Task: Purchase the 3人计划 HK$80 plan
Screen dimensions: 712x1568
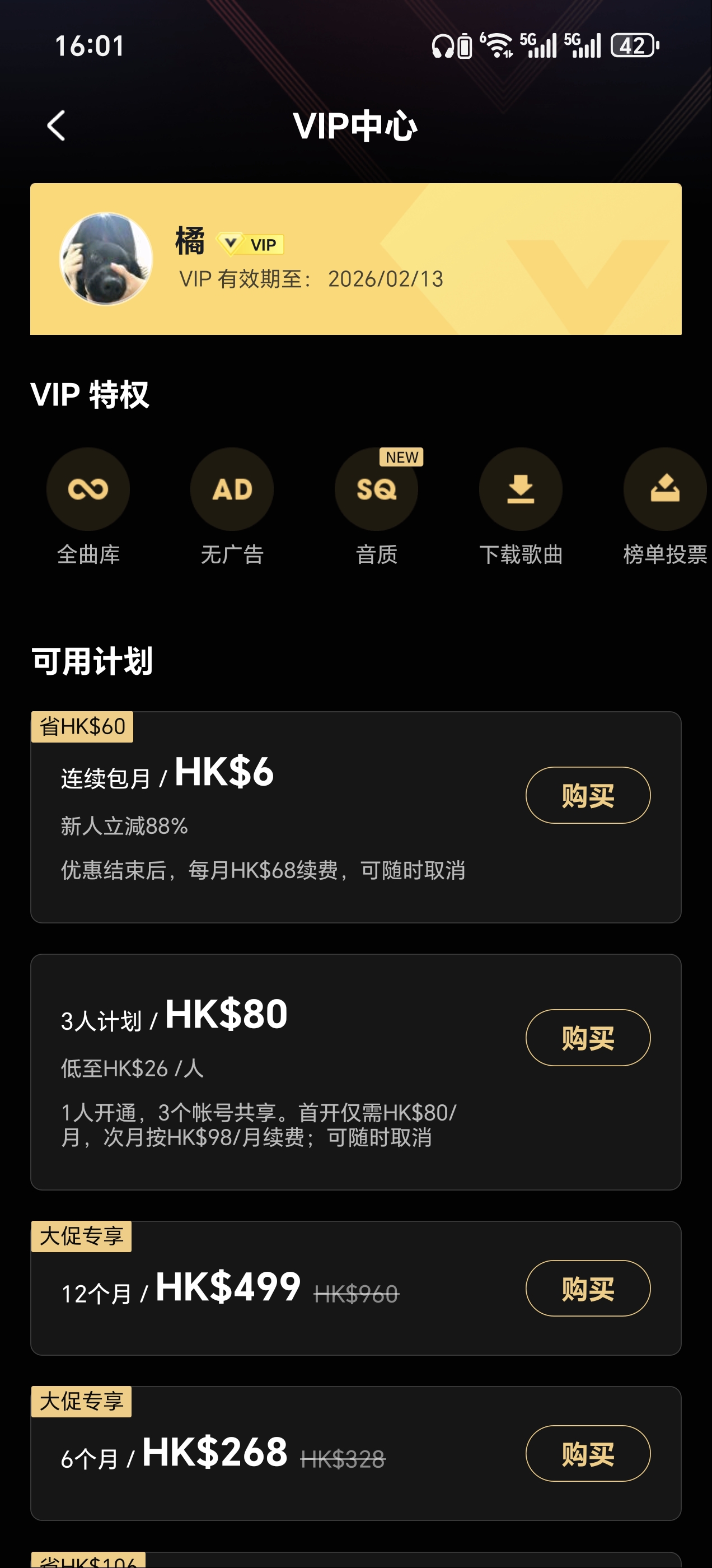Action: pyautogui.click(x=588, y=1037)
